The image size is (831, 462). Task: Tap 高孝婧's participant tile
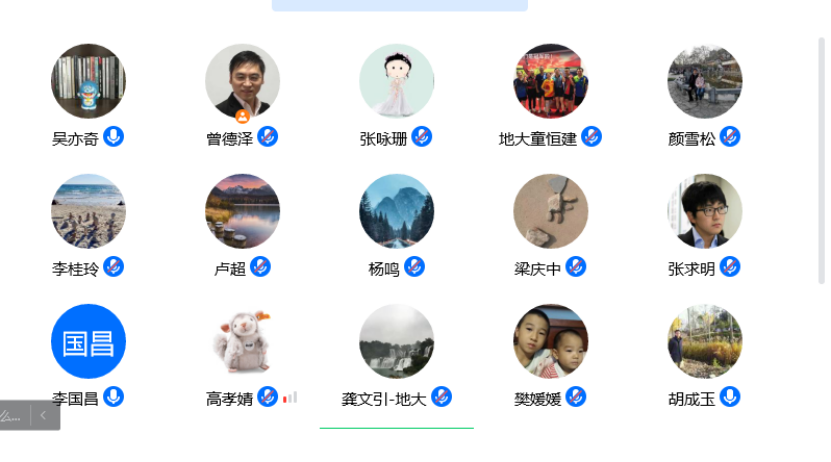coord(242,341)
